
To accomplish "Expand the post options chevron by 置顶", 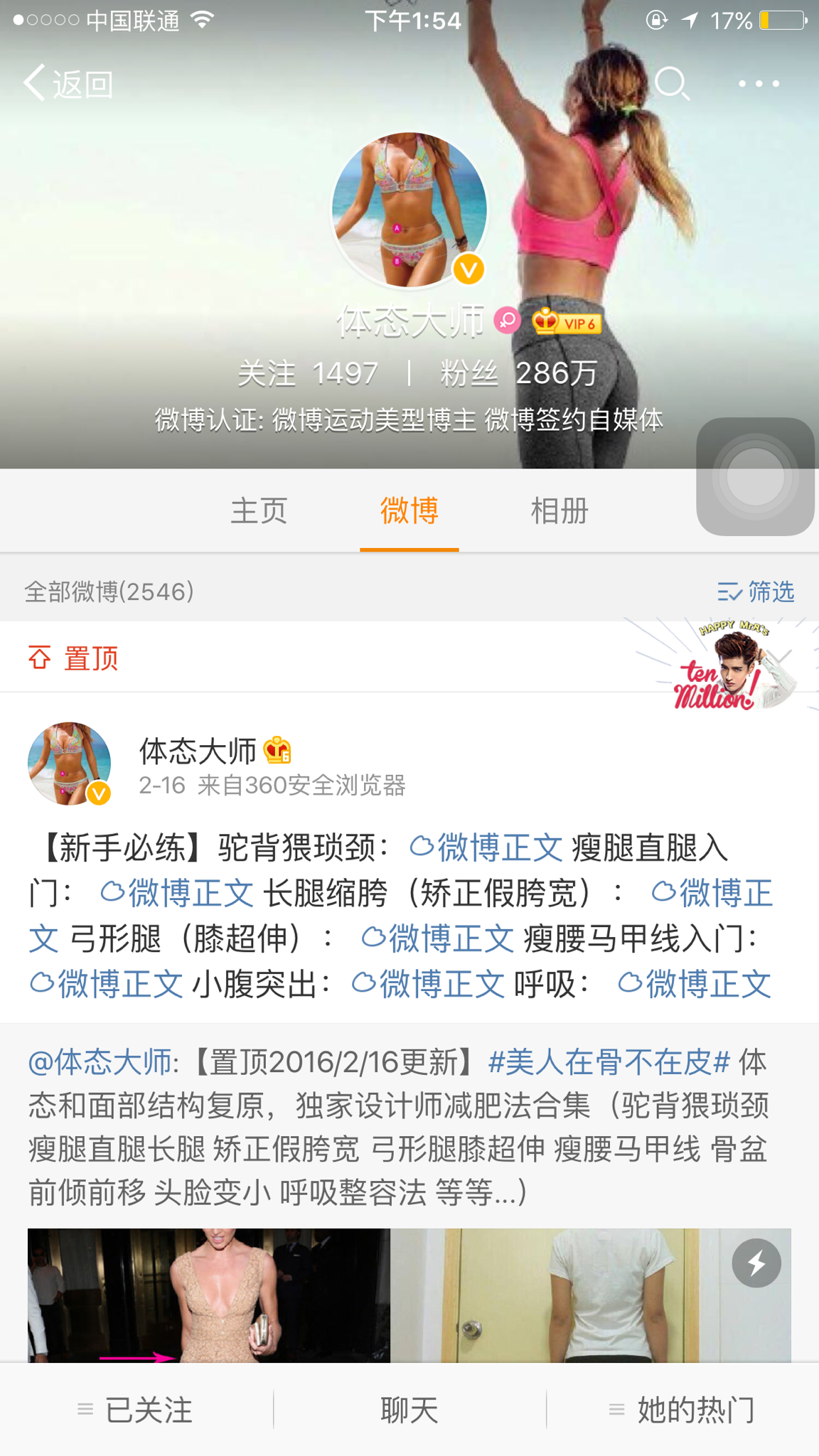I will click(x=780, y=656).
